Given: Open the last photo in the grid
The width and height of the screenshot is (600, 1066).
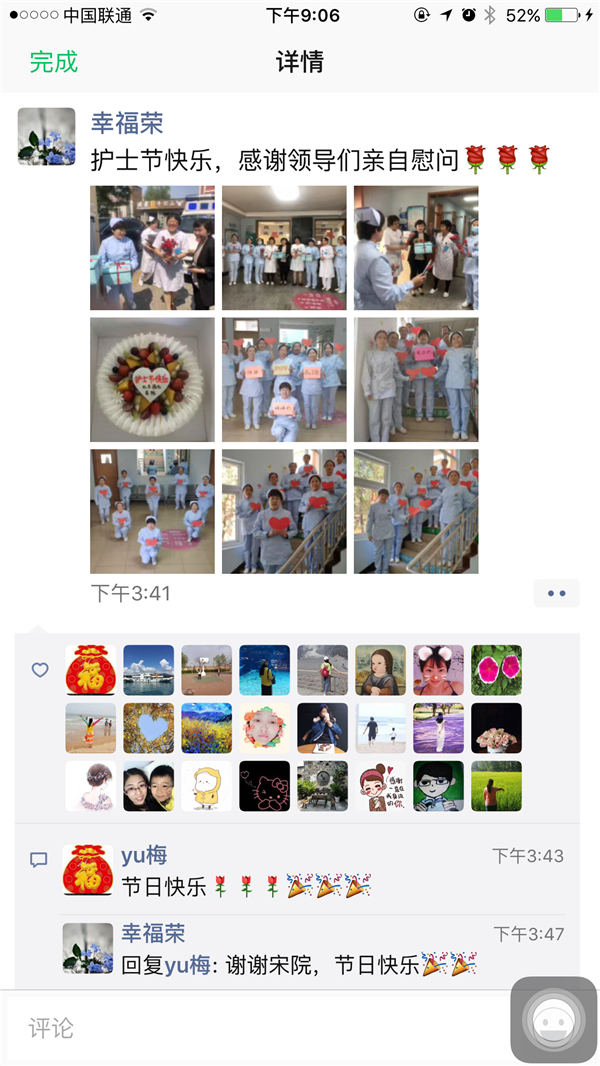Looking at the screenshot, I should 416,512.
